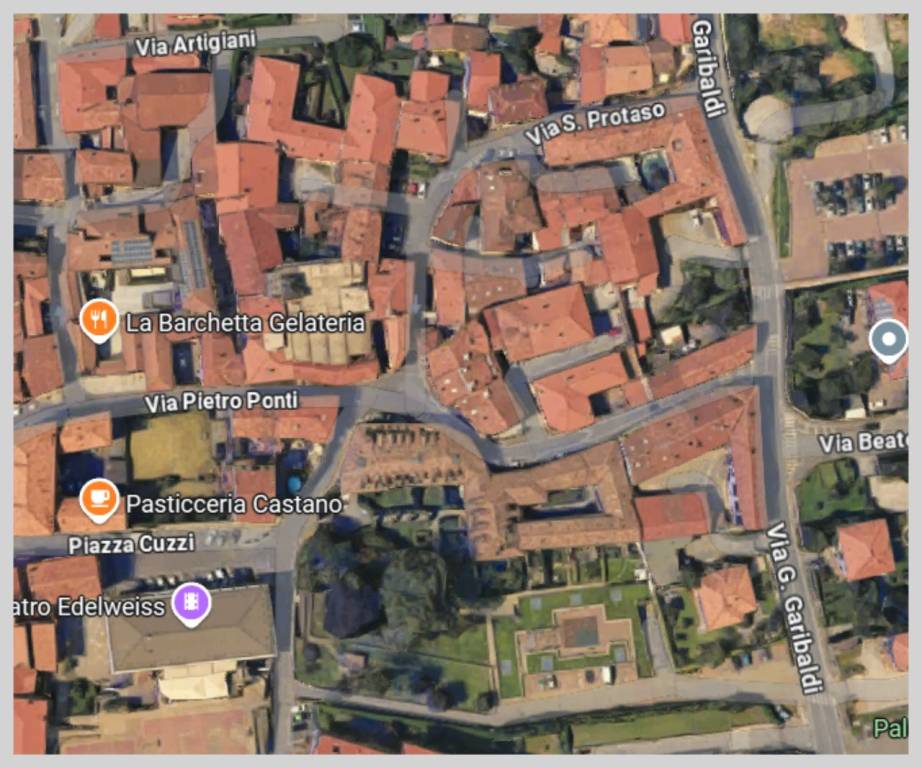Select the Pasticceria Castano cafe marker
Screen dimensions: 922x768
pos(98,498)
